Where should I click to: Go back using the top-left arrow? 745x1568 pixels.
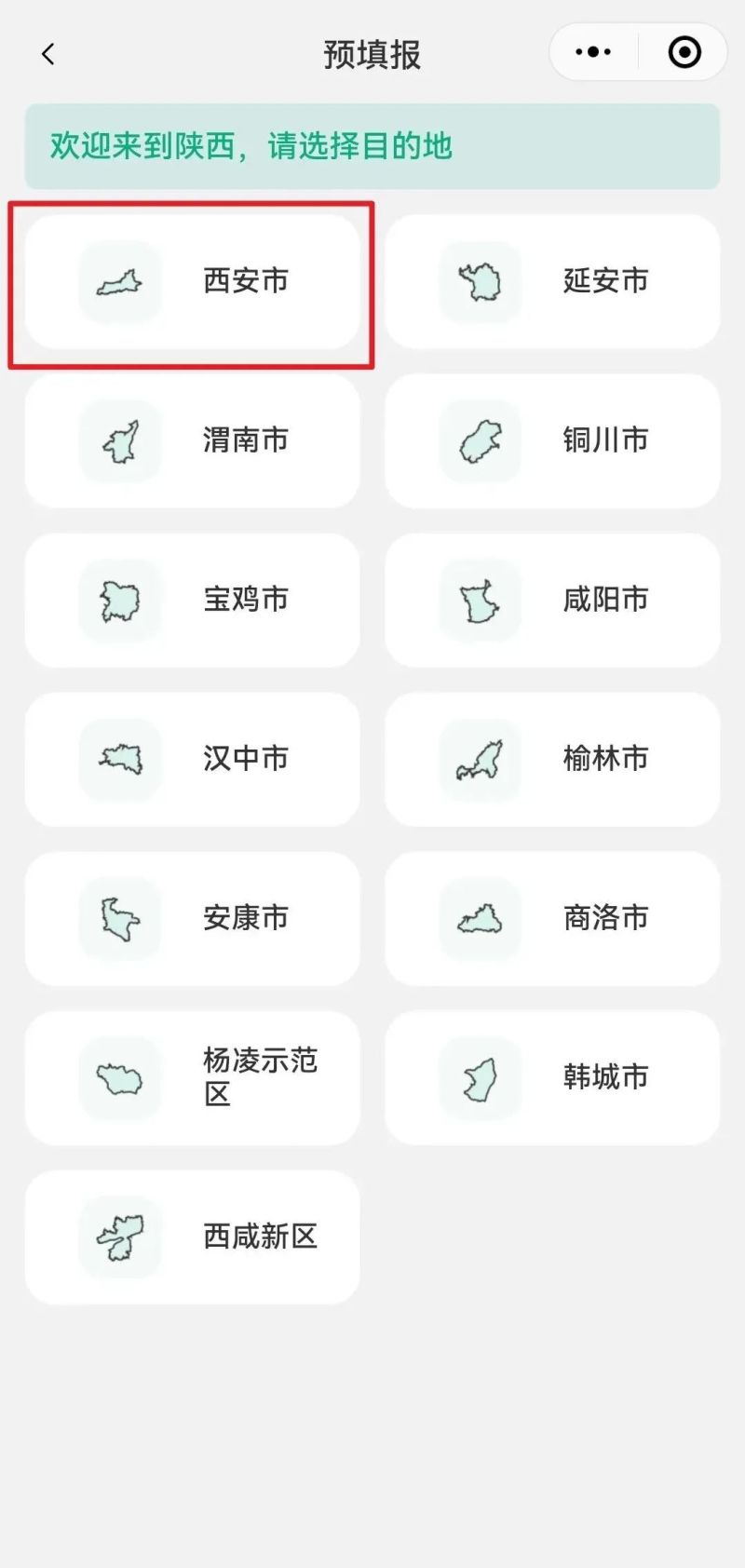(48, 54)
